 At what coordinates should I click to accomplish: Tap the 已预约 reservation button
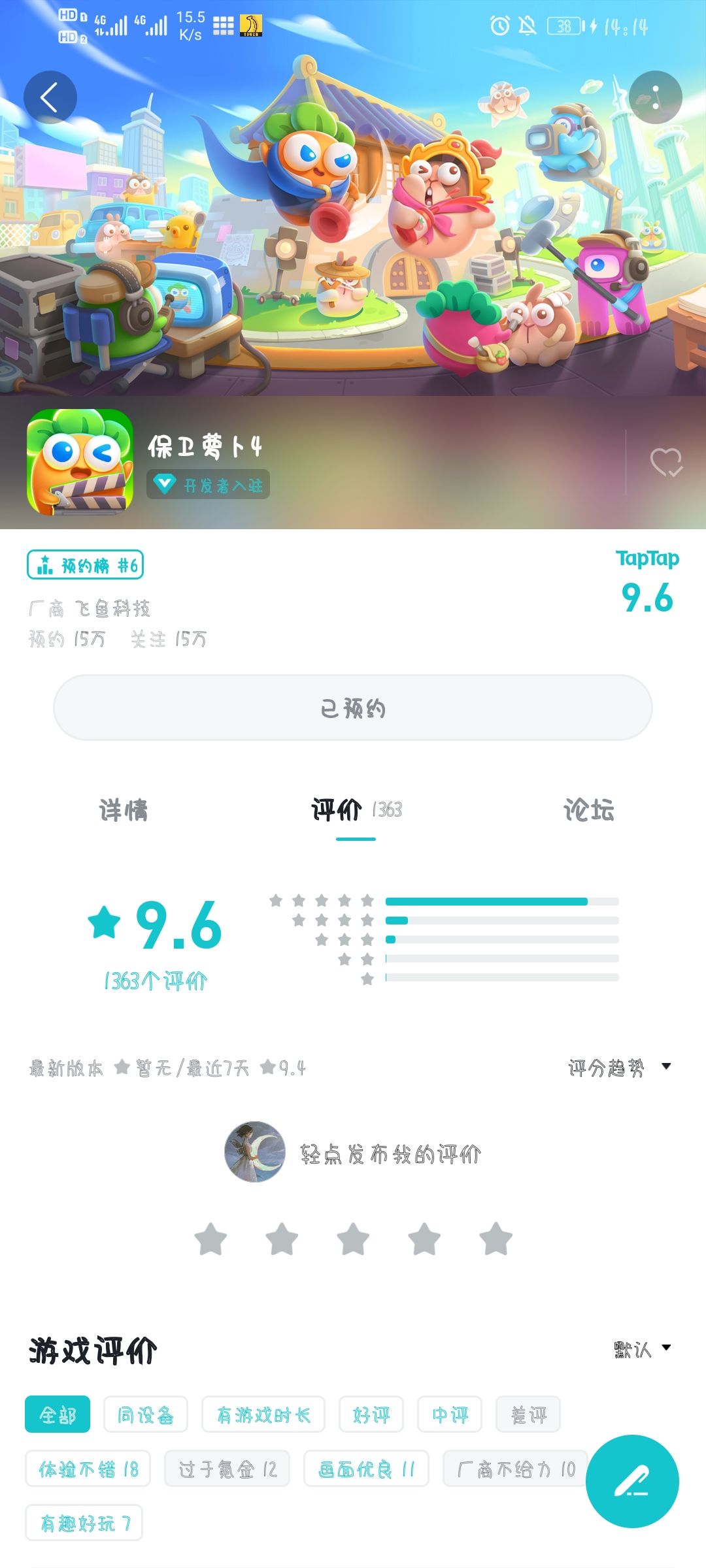353,708
